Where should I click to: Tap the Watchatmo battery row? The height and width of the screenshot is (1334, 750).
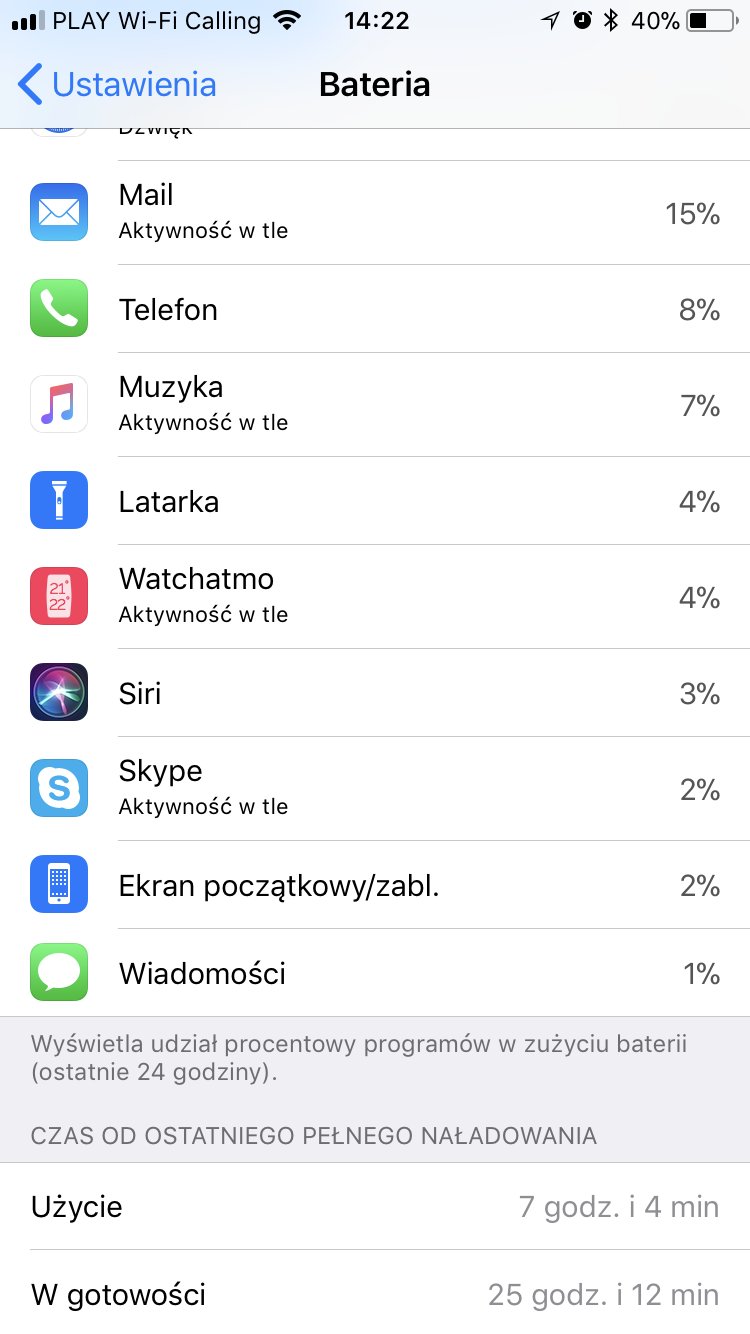pyautogui.click(x=375, y=597)
